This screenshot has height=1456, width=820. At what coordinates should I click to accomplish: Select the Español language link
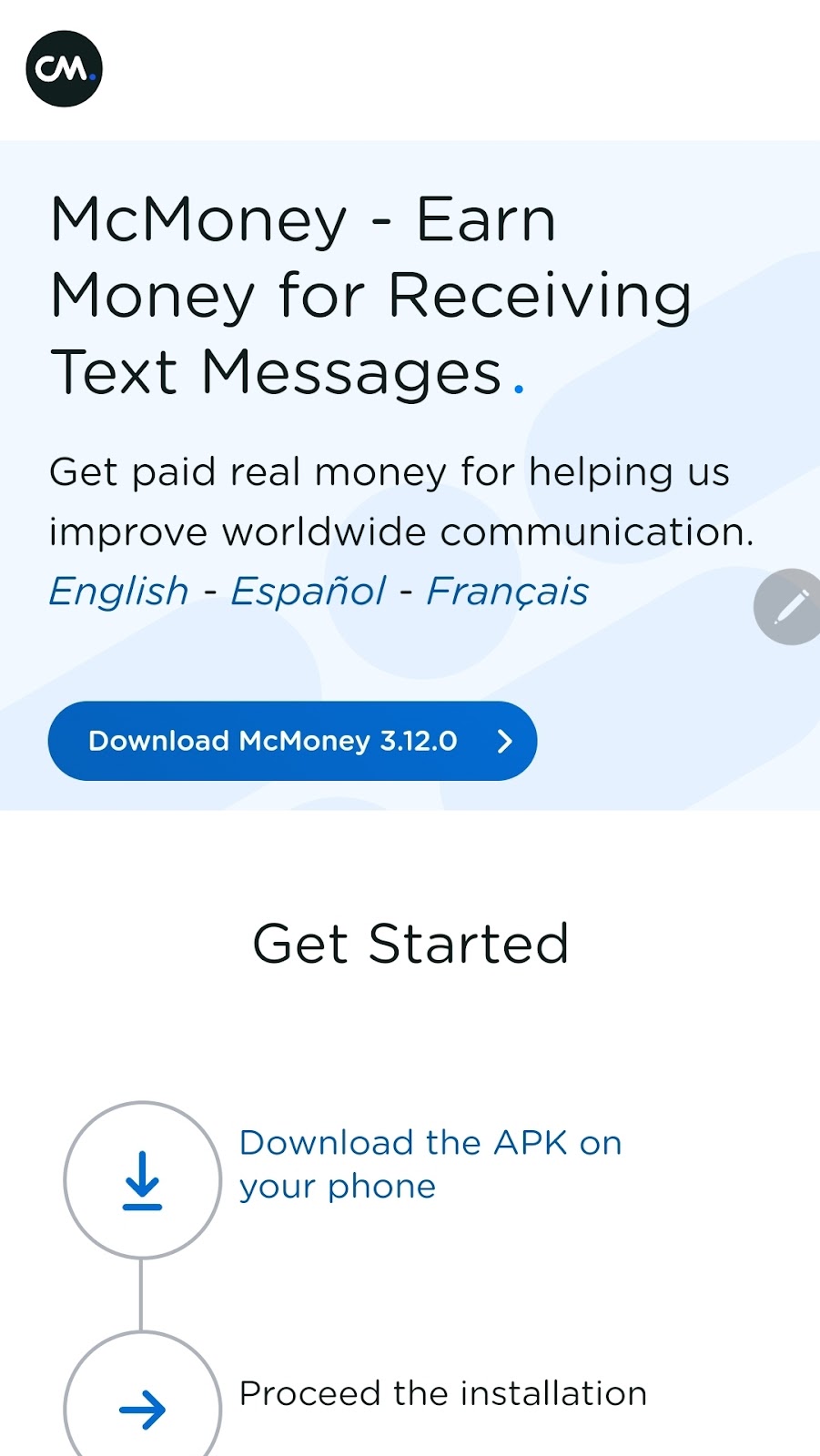[308, 591]
